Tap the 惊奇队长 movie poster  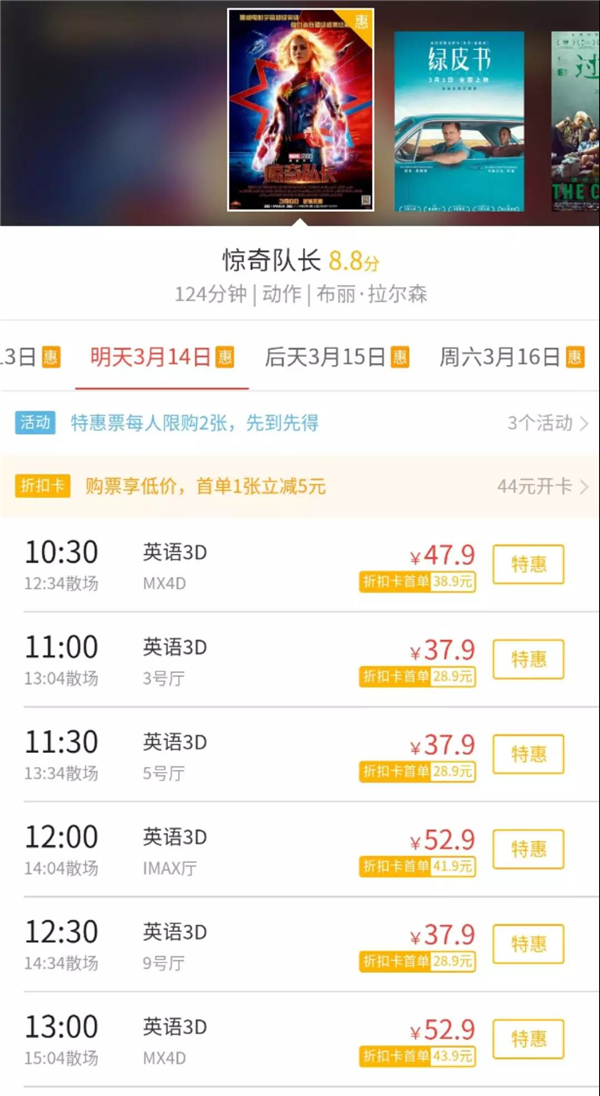(x=300, y=110)
